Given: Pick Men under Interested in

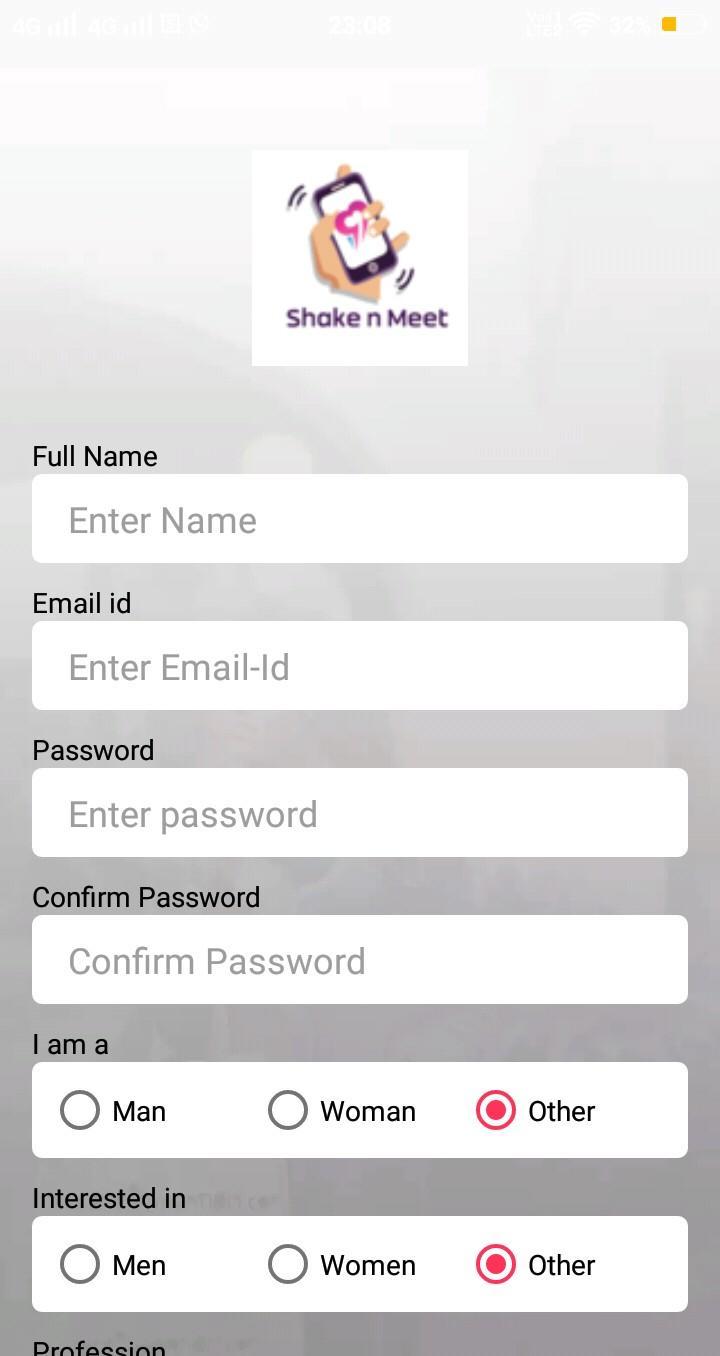Looking at the screenshot, I should 81,1265.
